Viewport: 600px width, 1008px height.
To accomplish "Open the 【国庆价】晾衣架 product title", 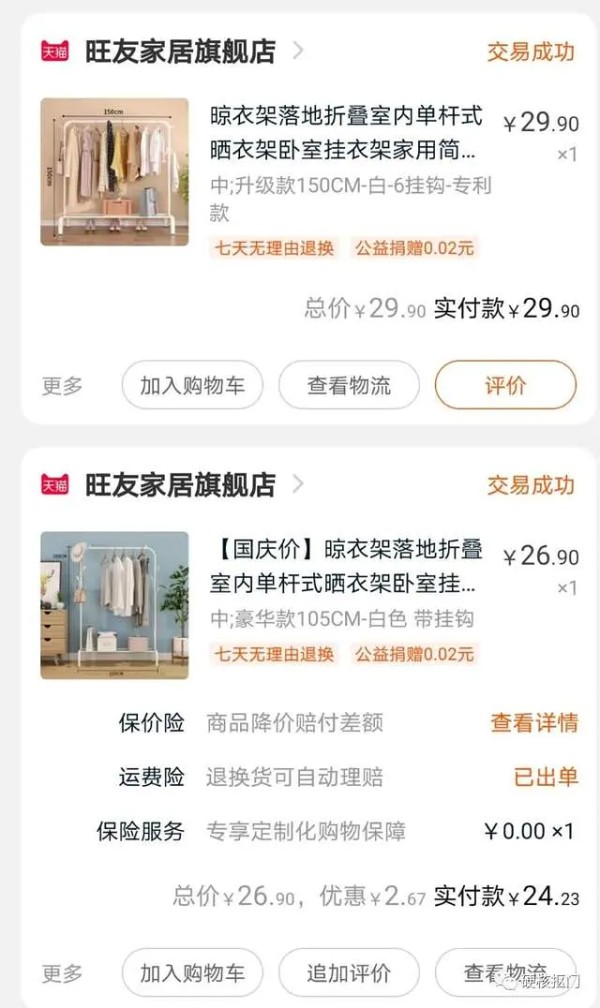I will click(x=345, y=566).
